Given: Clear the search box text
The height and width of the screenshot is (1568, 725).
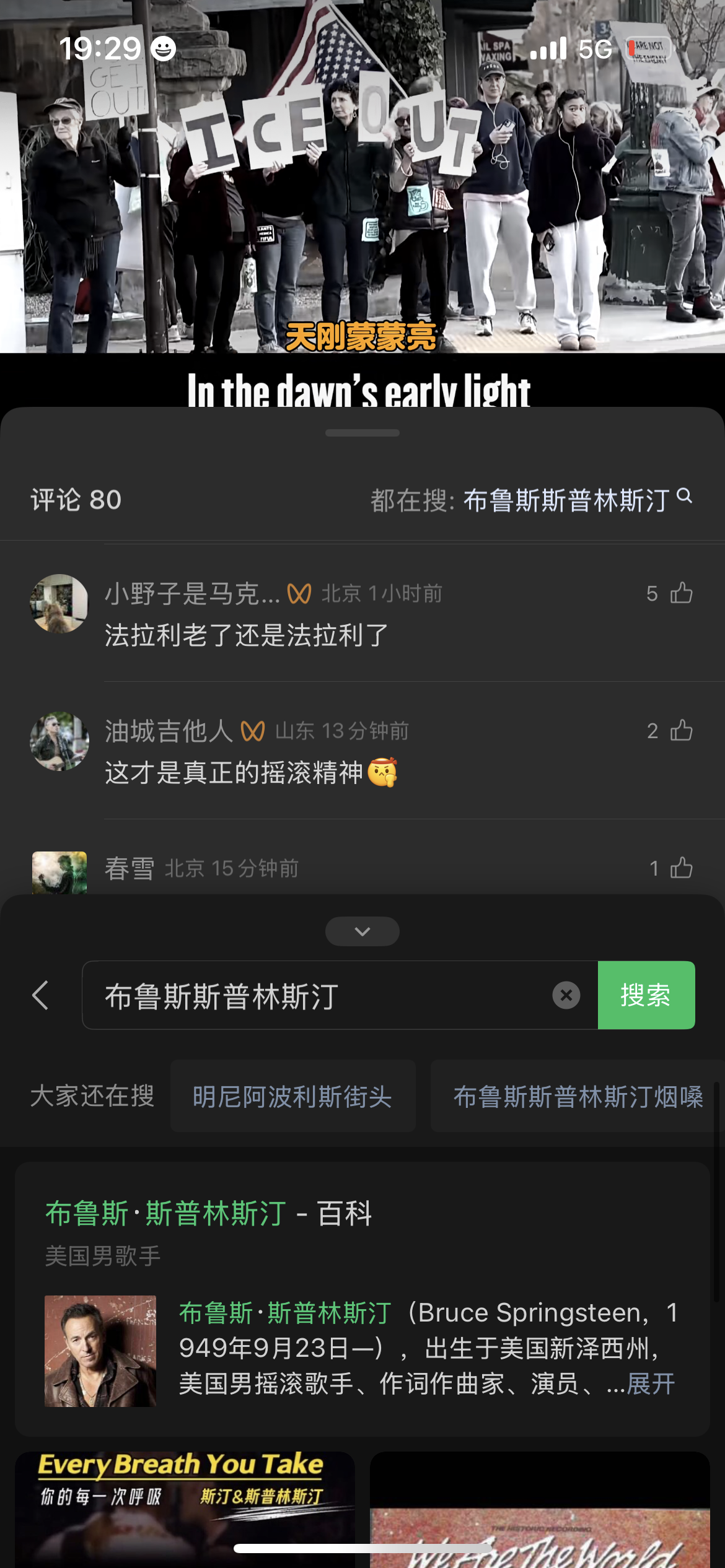Looking at the screenshot, I should (566, 995).
